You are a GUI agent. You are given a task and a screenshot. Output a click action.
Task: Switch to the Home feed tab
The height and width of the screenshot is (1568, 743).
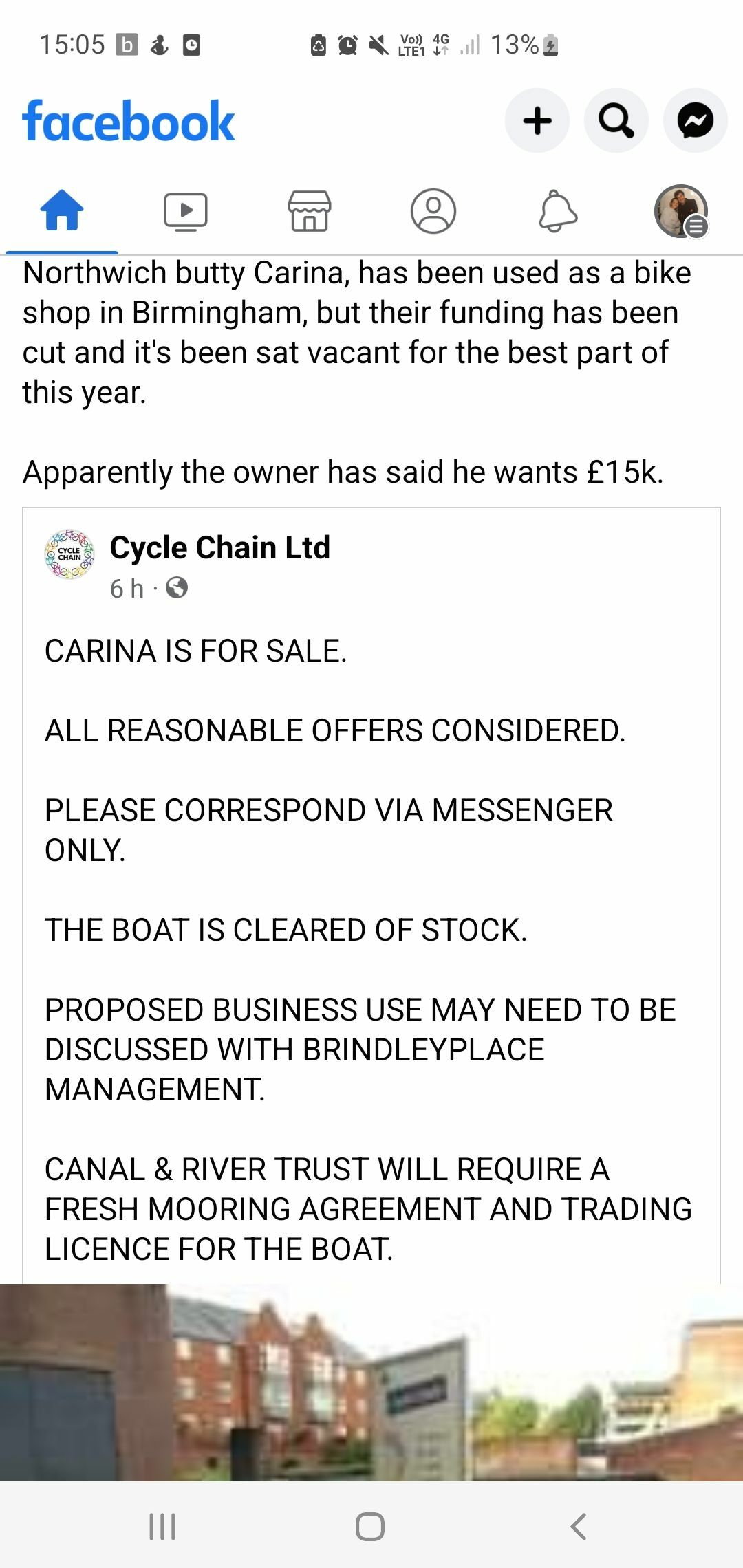62,210
